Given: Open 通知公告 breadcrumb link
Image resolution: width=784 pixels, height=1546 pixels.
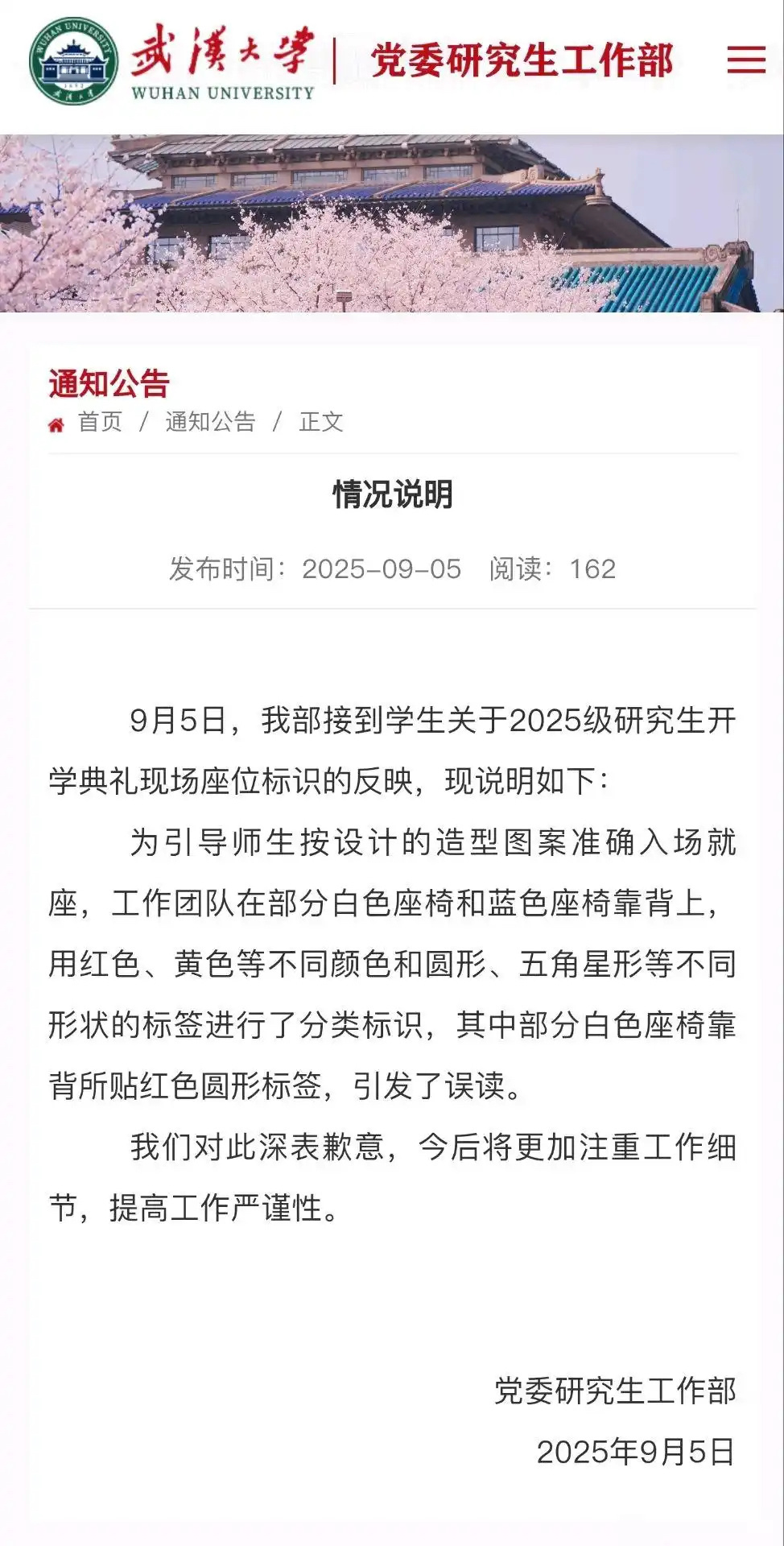Looking at the screenshot, I should [210, 422].
